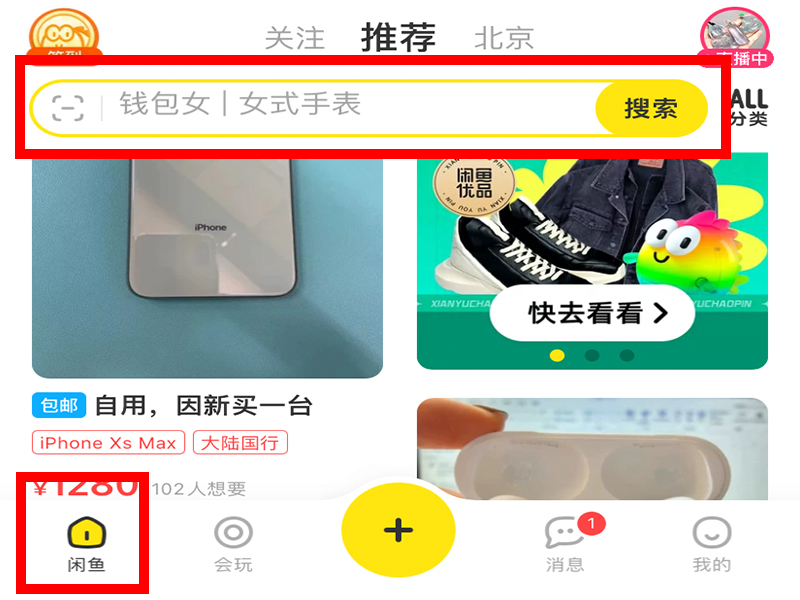Select the 推荐 tab
The height and width of the screenshot is (600, 800).
[x=398, y=38]
